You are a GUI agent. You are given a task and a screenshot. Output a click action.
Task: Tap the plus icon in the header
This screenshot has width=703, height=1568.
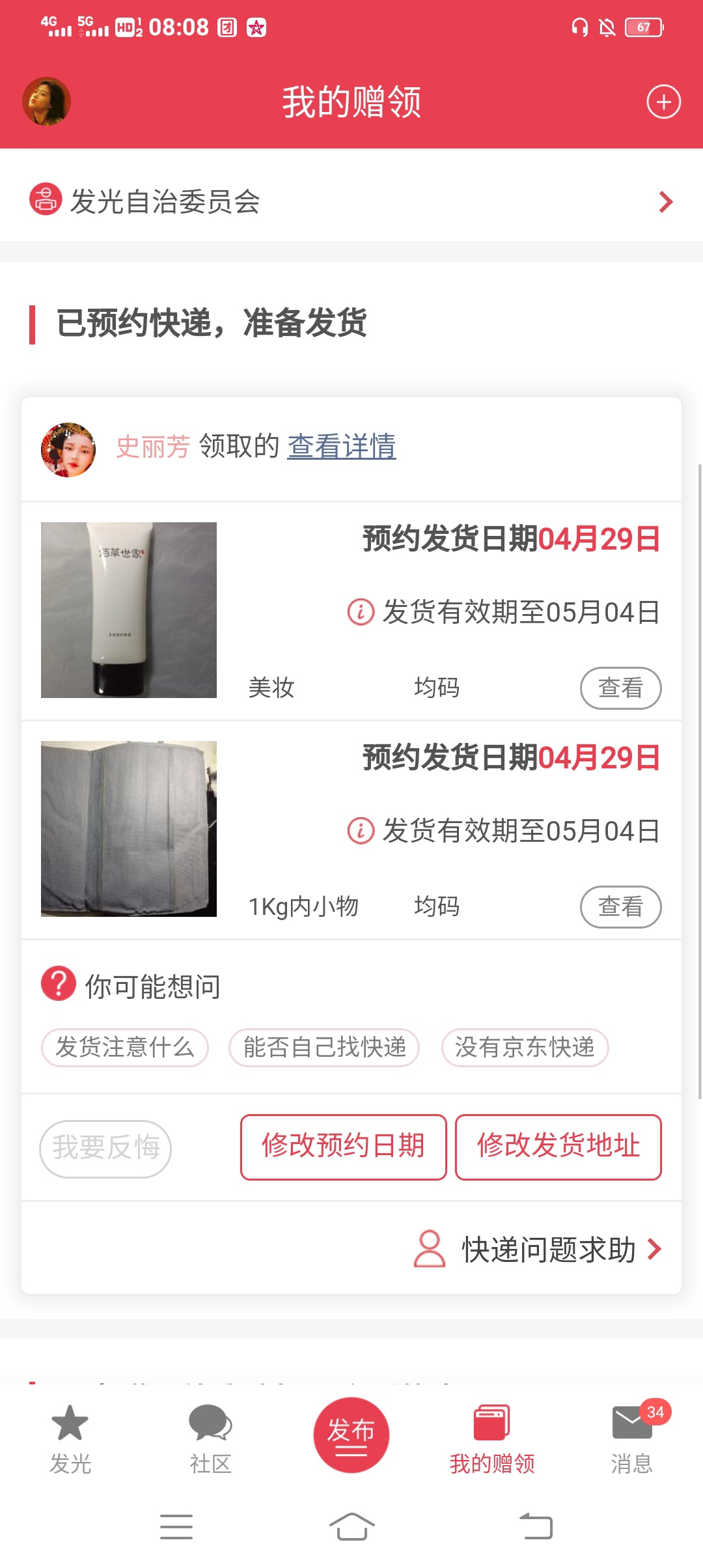pos(663,102)
